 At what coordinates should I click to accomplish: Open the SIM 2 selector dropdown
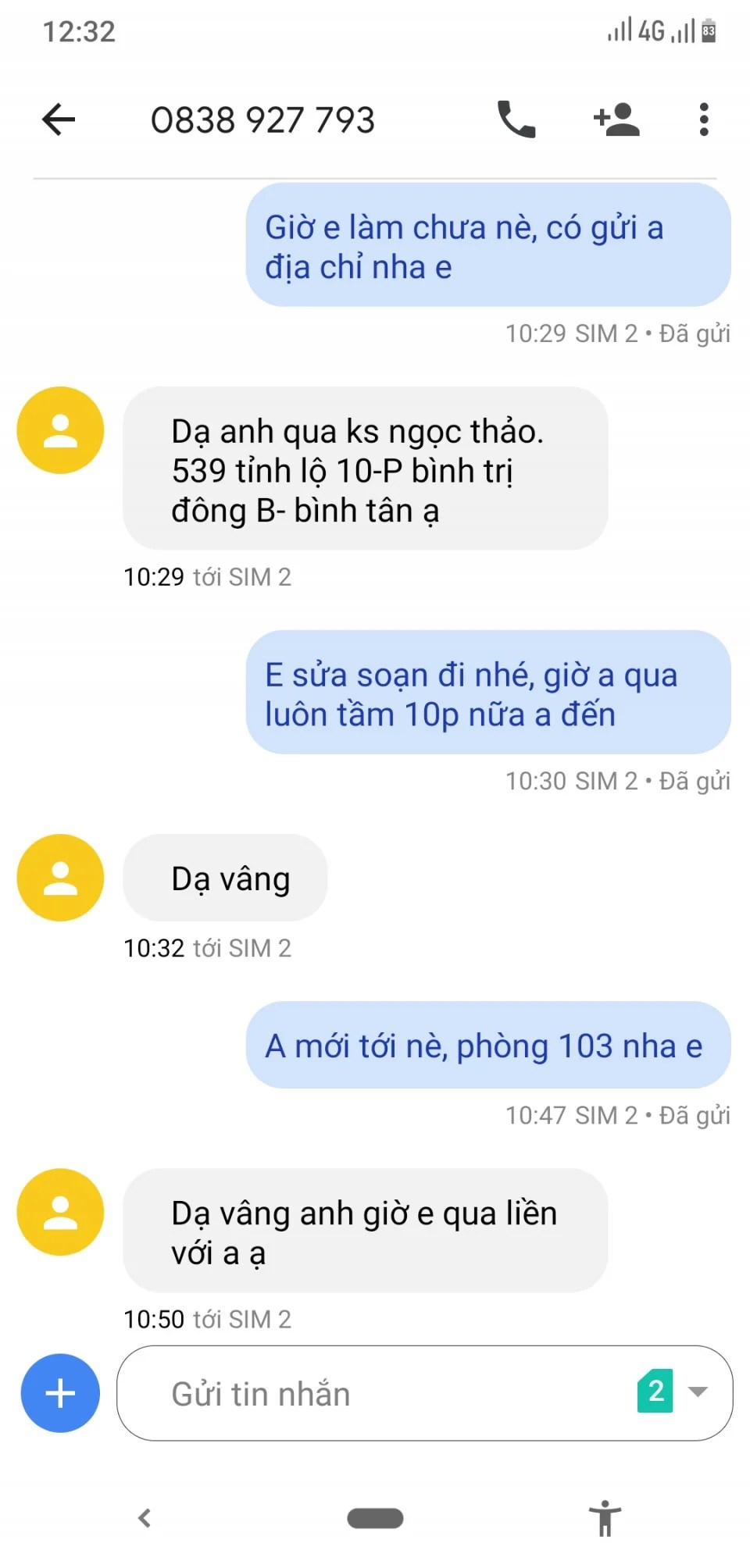tap(673, 1392)
